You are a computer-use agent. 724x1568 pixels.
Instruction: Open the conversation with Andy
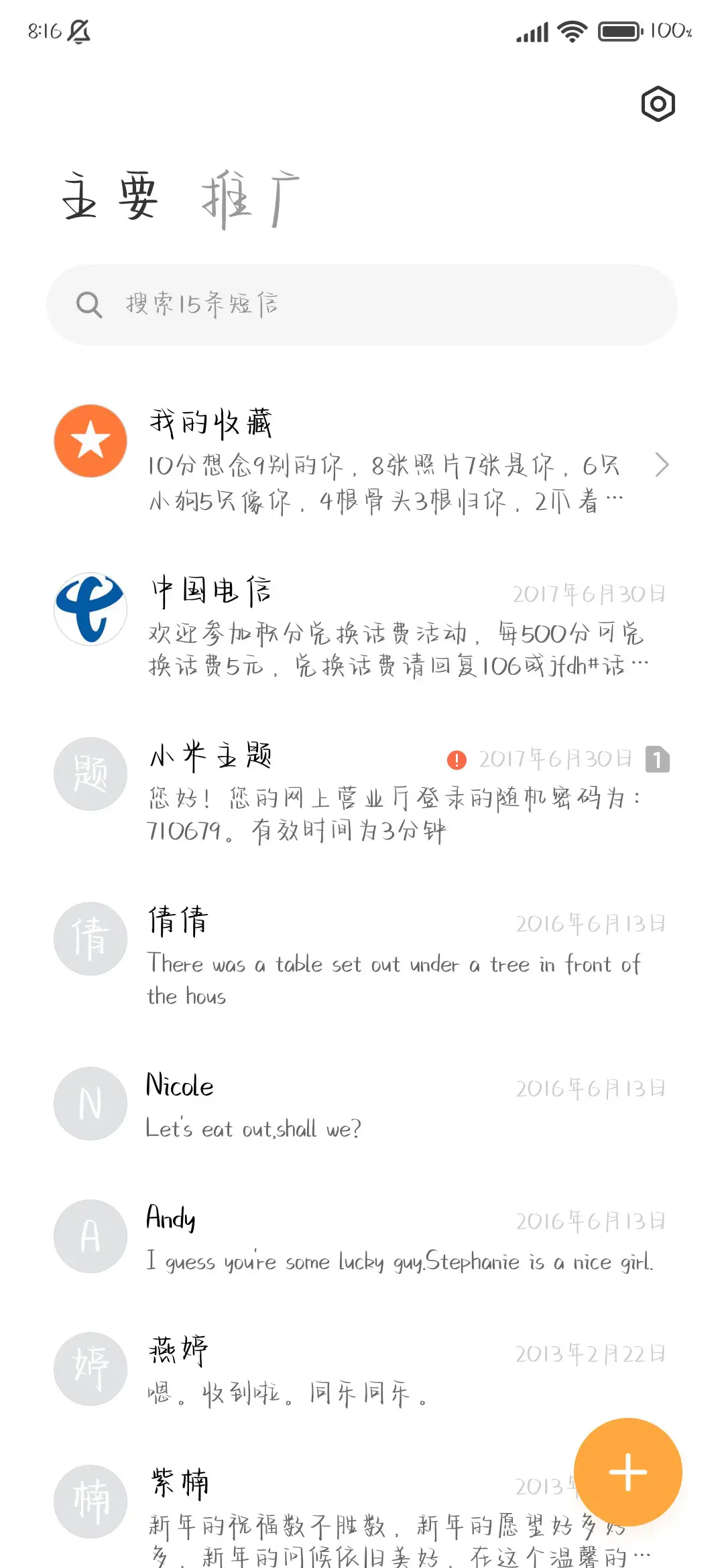coord(362,1236)
